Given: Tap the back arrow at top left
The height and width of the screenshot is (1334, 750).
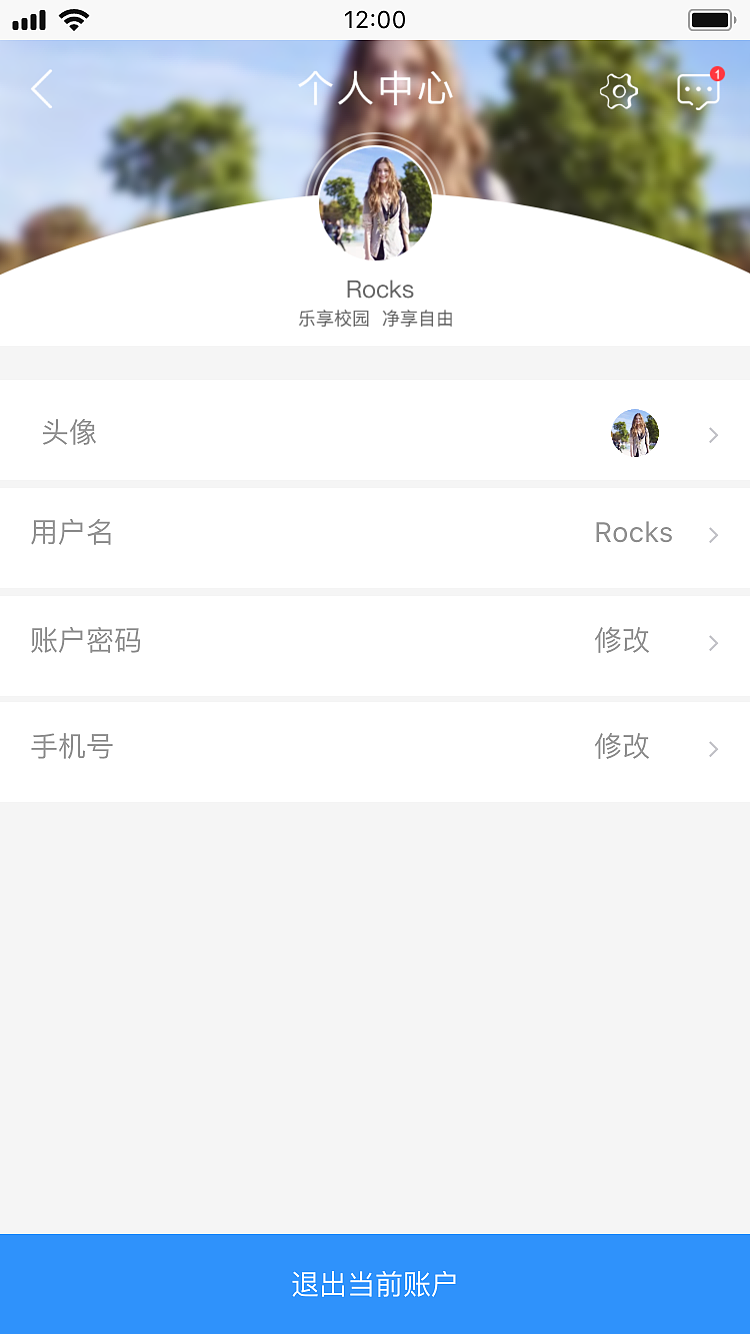Looking at the screenshot, I should click(x=42, y=89).
